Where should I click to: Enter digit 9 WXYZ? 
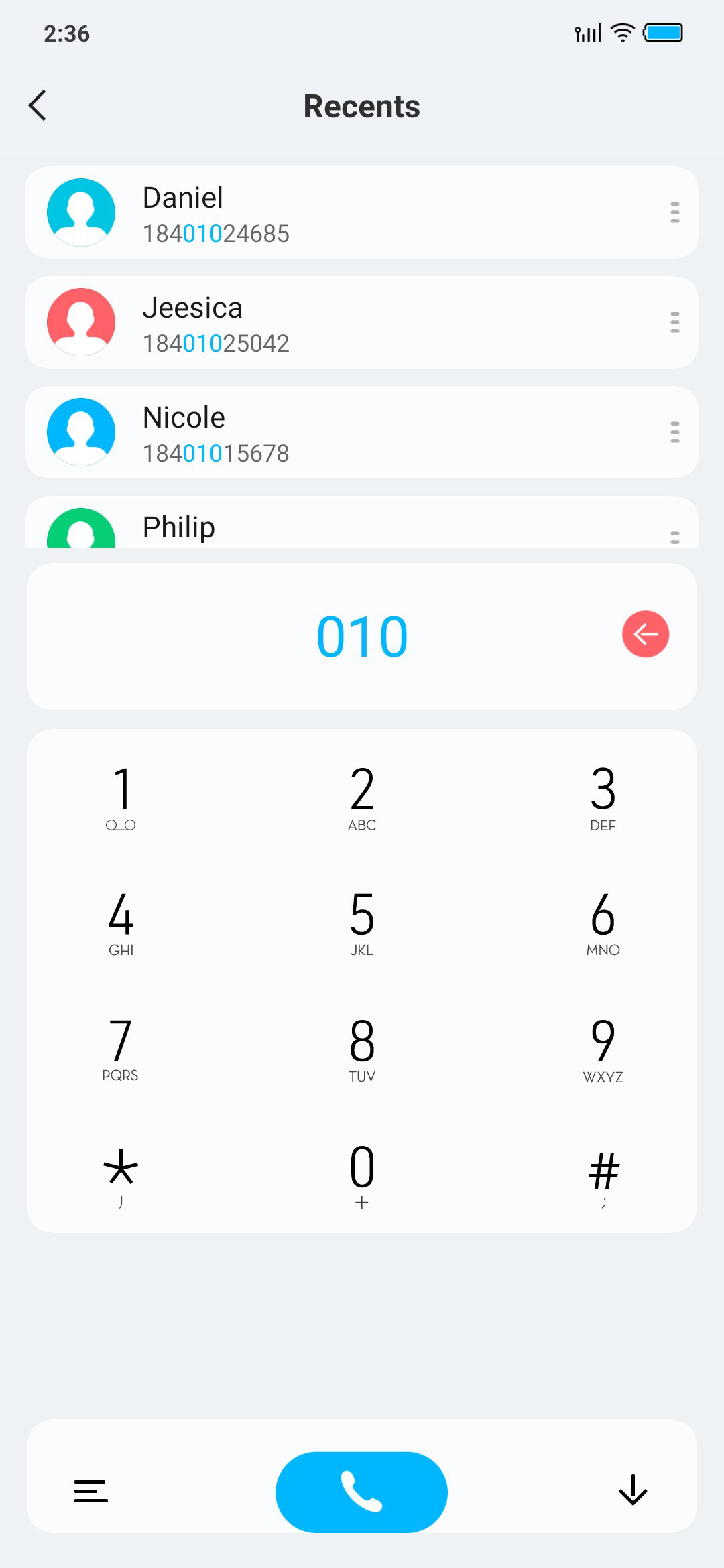point(603,1049)
